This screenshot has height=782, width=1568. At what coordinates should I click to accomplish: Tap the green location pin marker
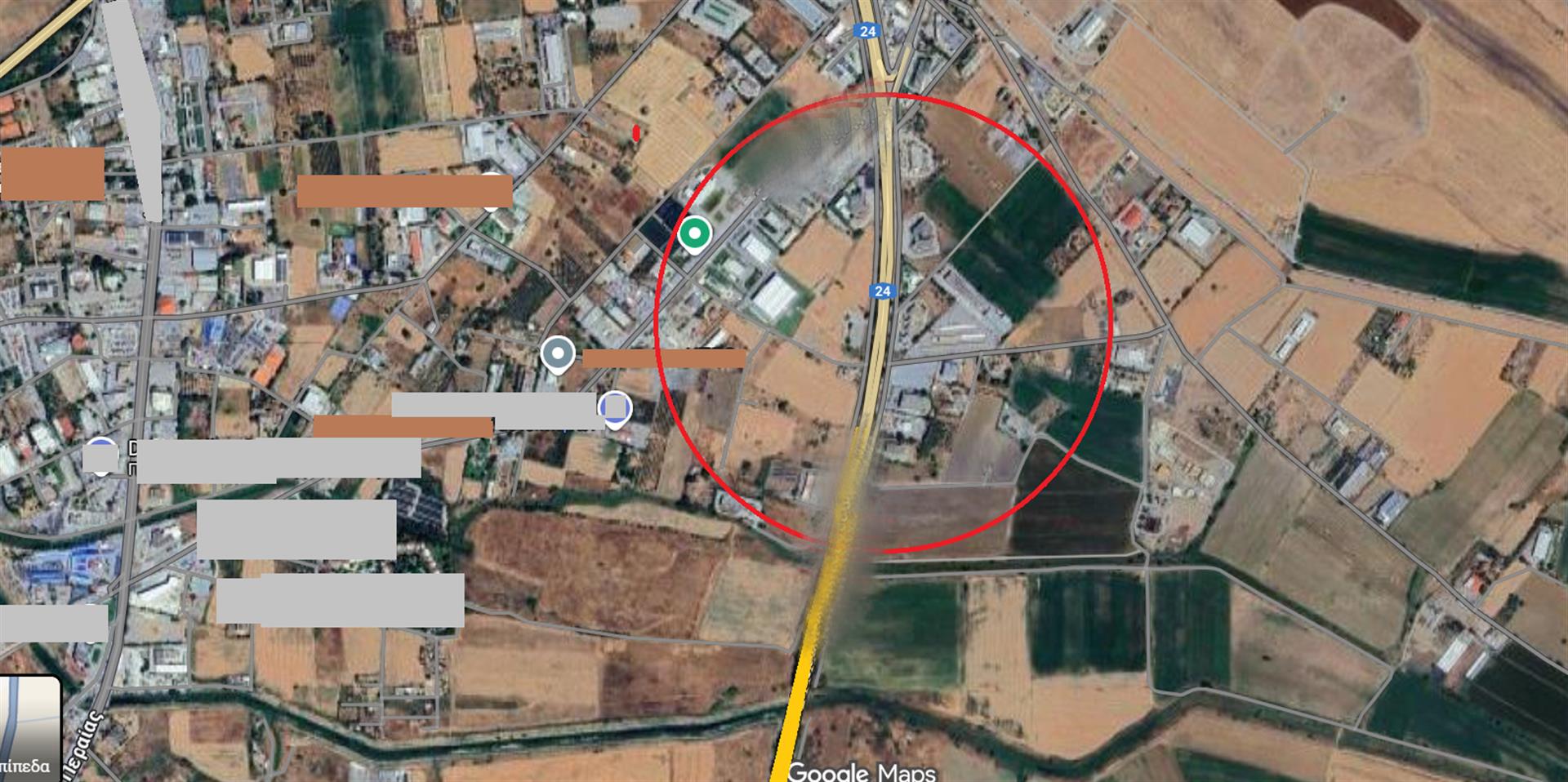(x=694, y=234)
